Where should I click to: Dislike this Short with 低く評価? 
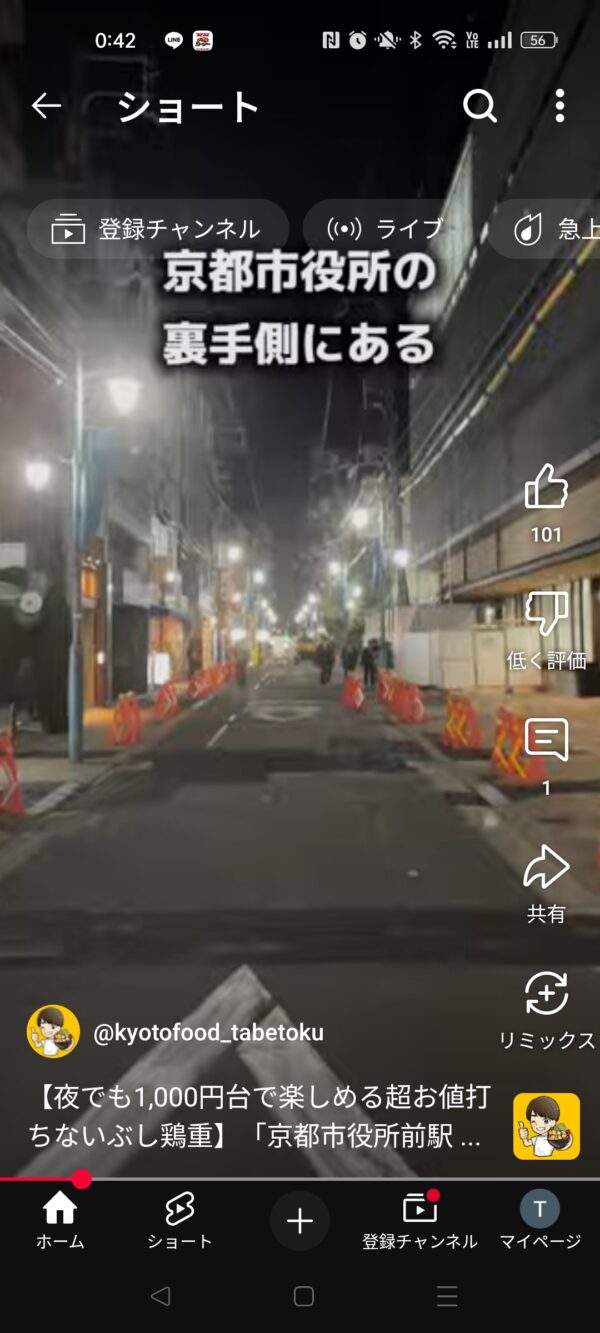(x=546, y=615)
